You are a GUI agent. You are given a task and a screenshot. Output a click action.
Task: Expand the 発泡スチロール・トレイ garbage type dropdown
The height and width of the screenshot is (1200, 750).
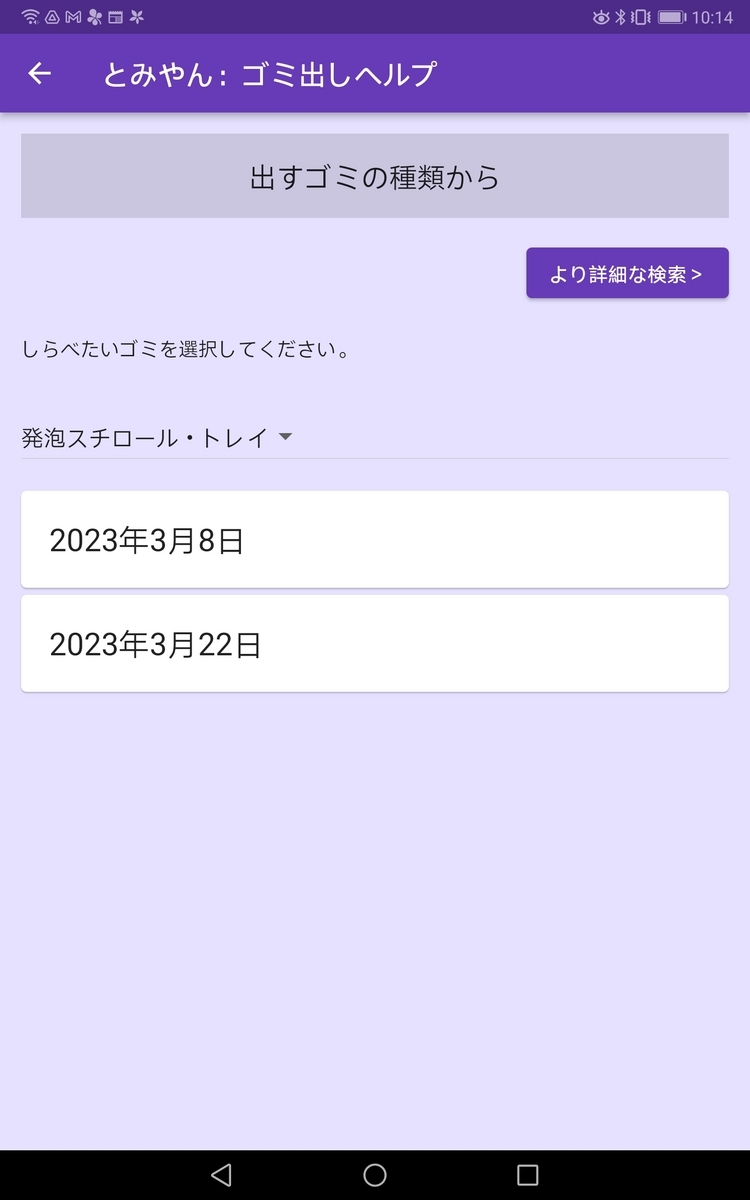pos(157,438)
